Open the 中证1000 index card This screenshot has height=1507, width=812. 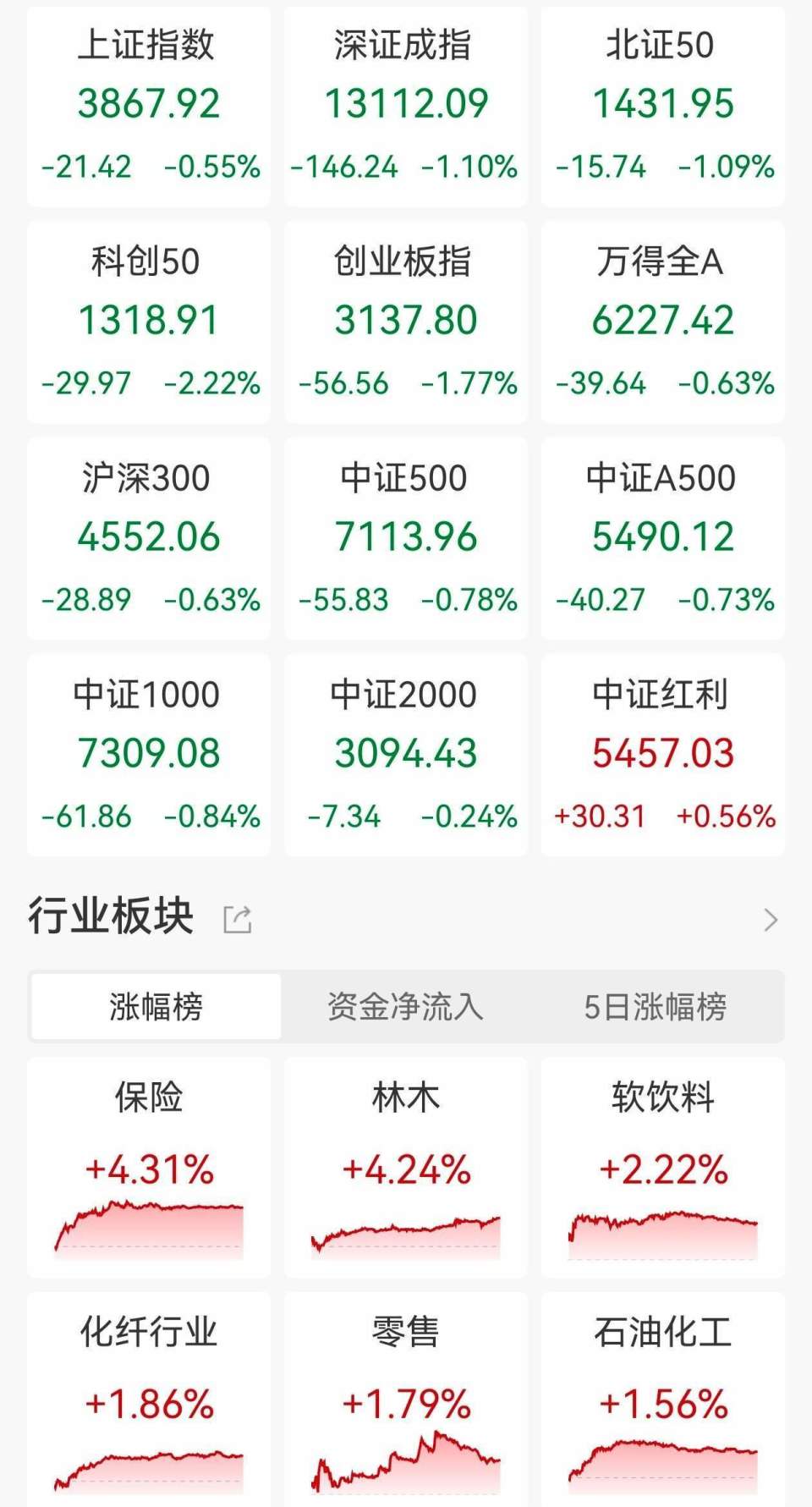coord(148,753)
